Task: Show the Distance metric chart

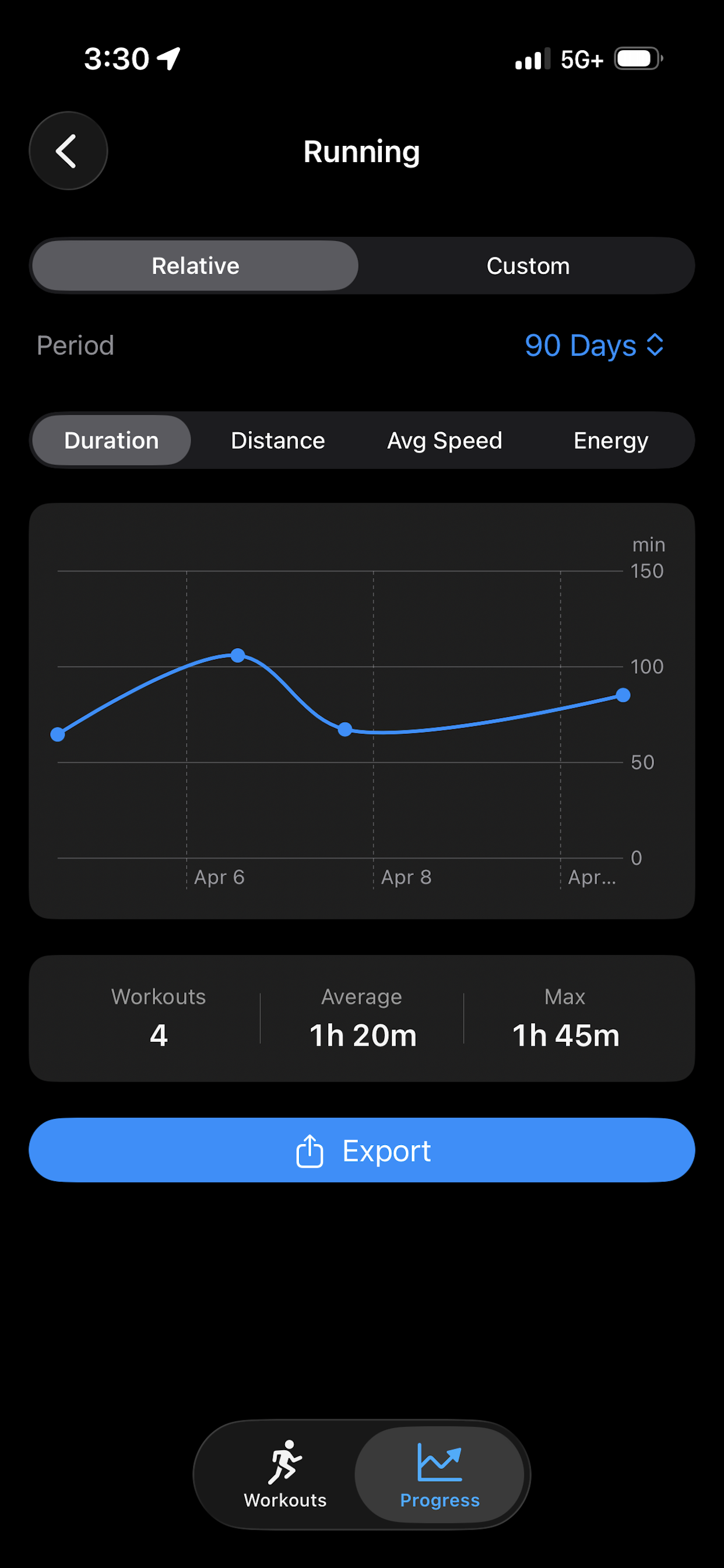Action: [x=278, y=440]
